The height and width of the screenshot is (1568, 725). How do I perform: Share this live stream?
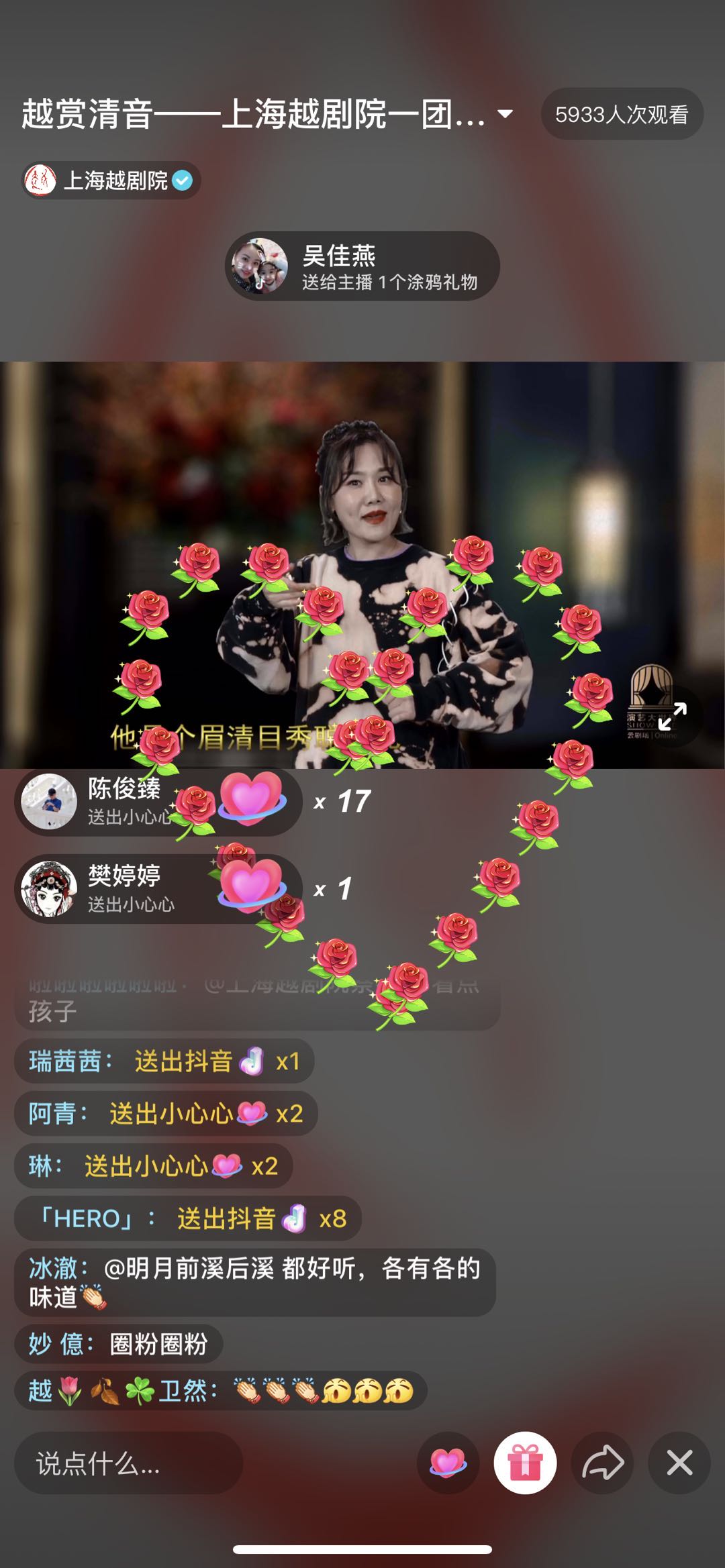(x=602, y=1463)
